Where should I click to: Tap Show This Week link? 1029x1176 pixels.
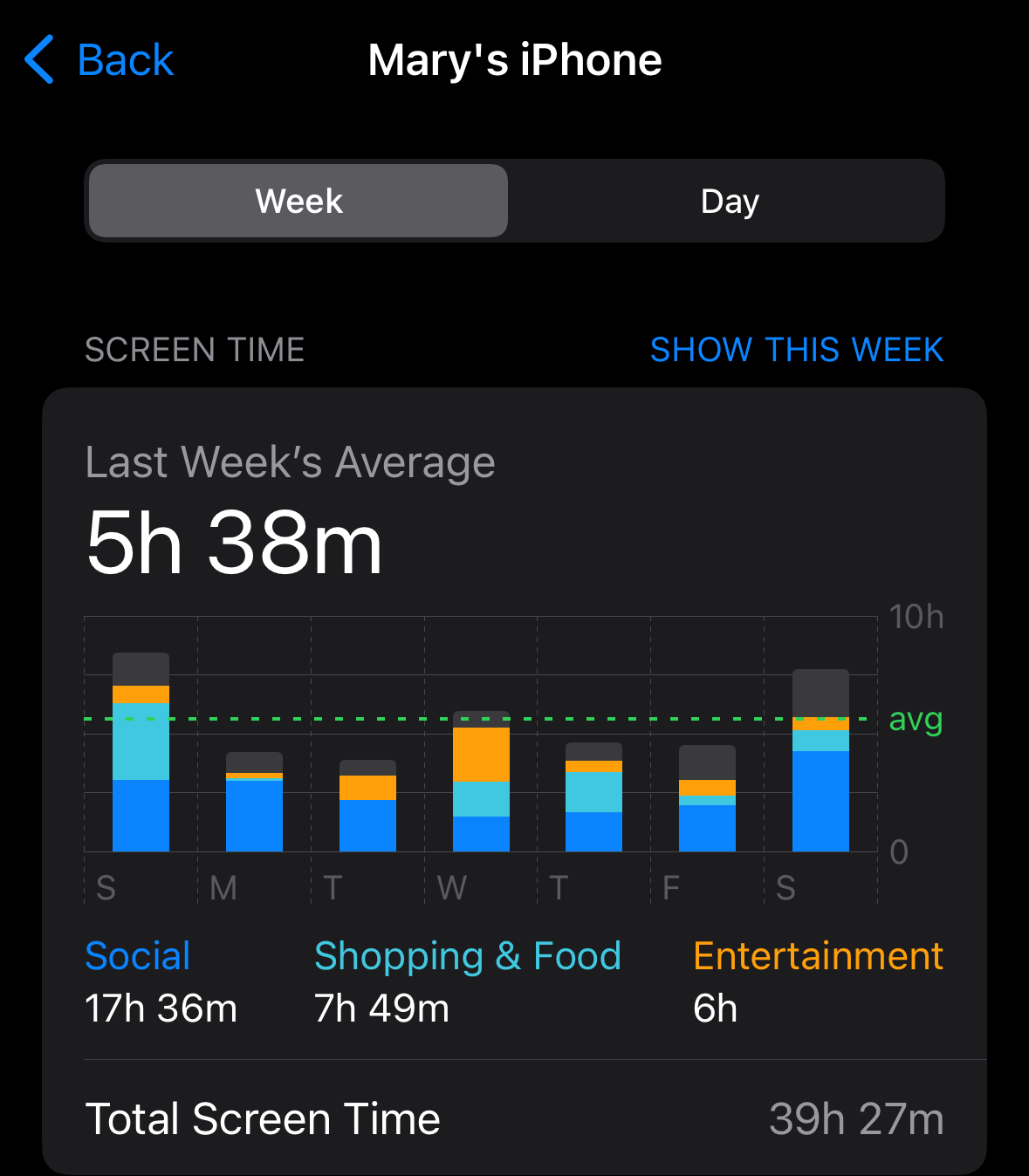797,350
